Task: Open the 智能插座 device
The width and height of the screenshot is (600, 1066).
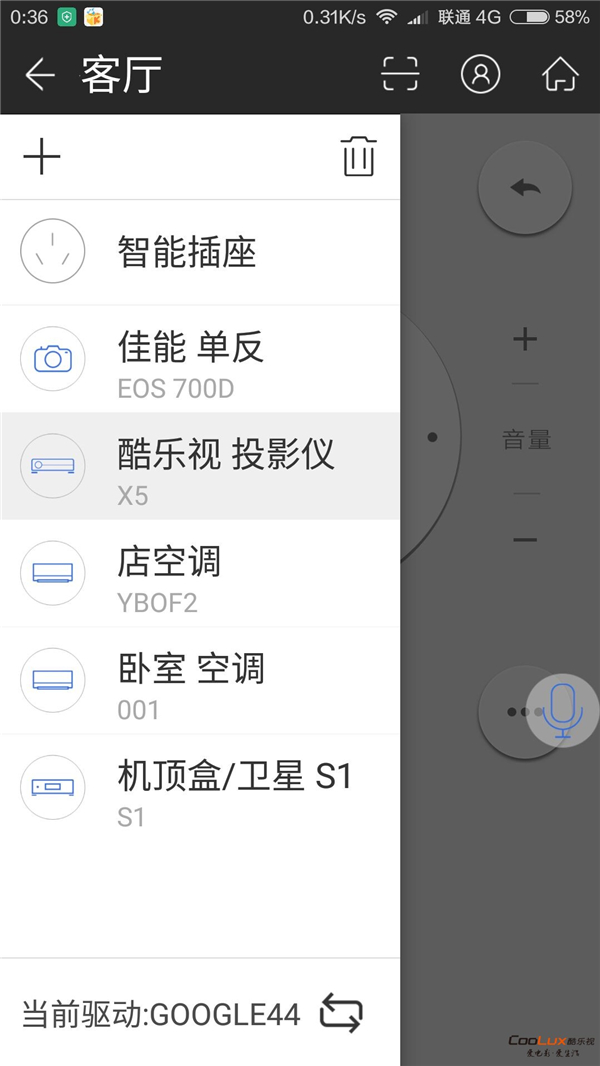Action: click(200, 252)
